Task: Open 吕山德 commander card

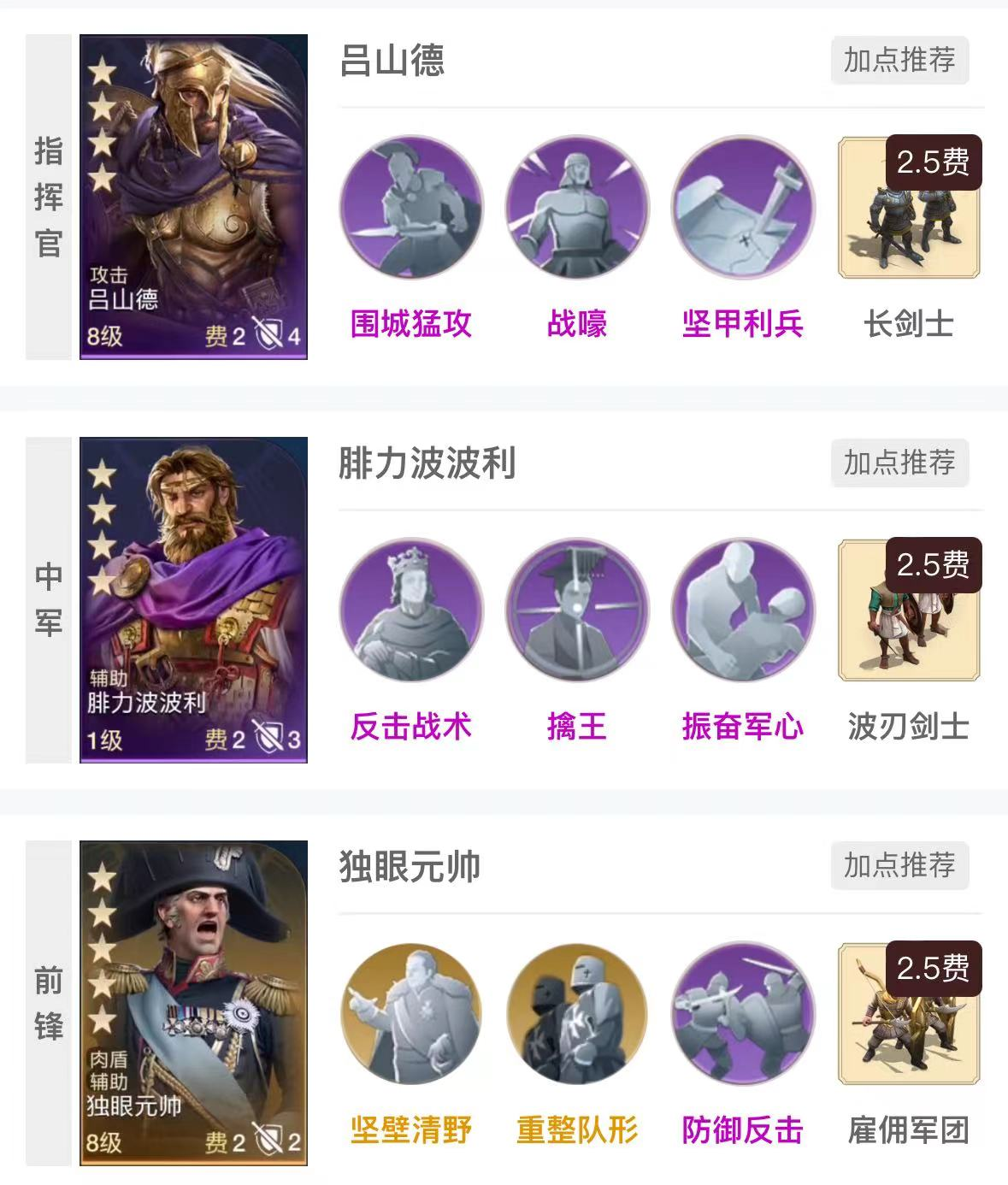Action: pyautogui.click(x=193, y=197)
